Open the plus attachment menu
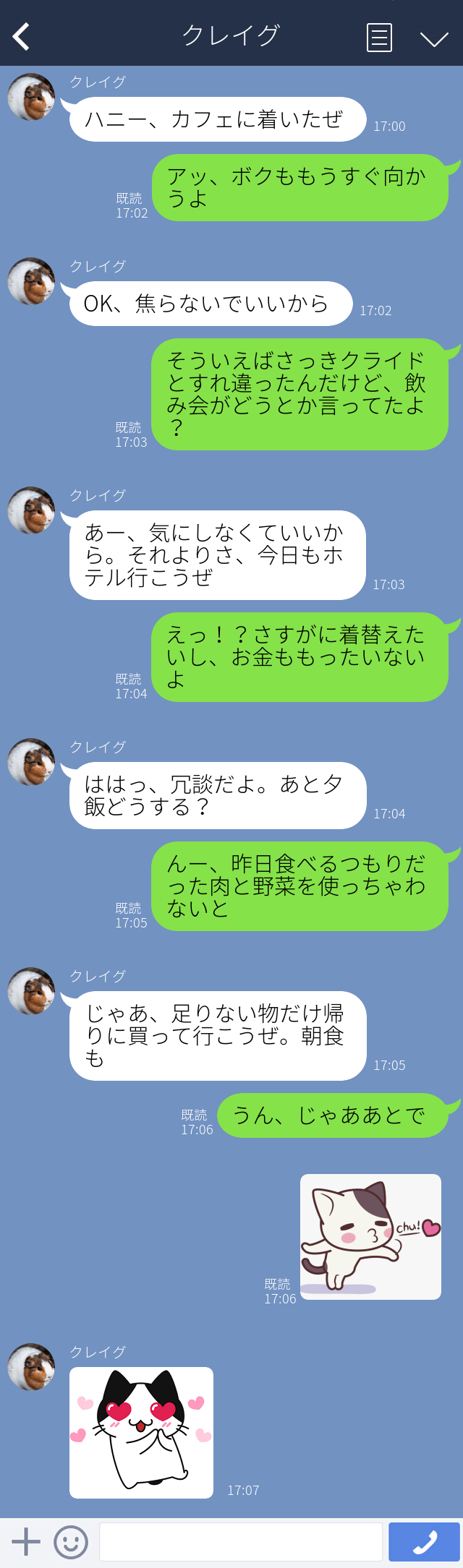The height and width of the screenshot is (1568, 463). pos(26,1541)
